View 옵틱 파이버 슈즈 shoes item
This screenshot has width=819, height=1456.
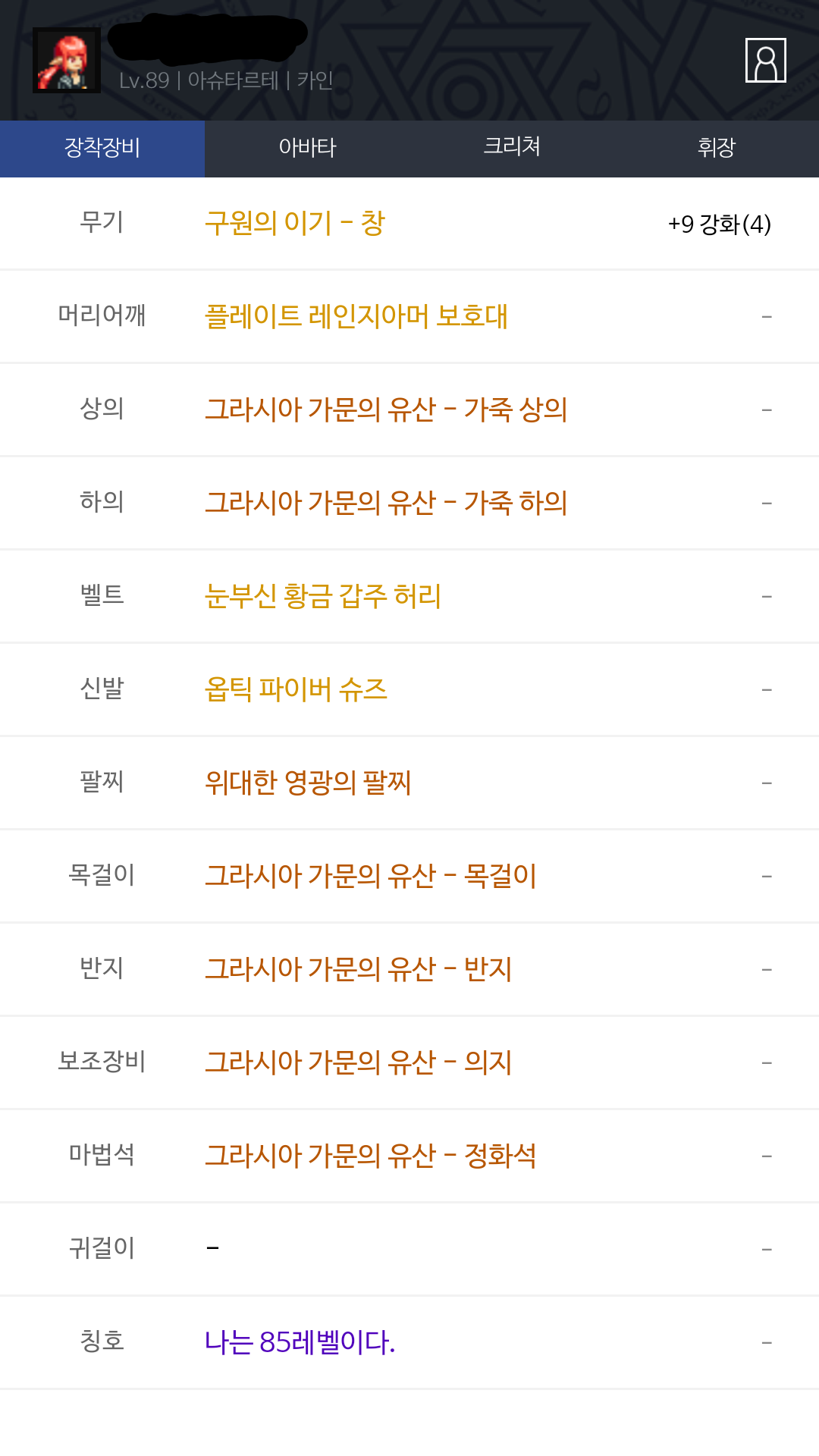pyautogui.click(x=297, y=689)
